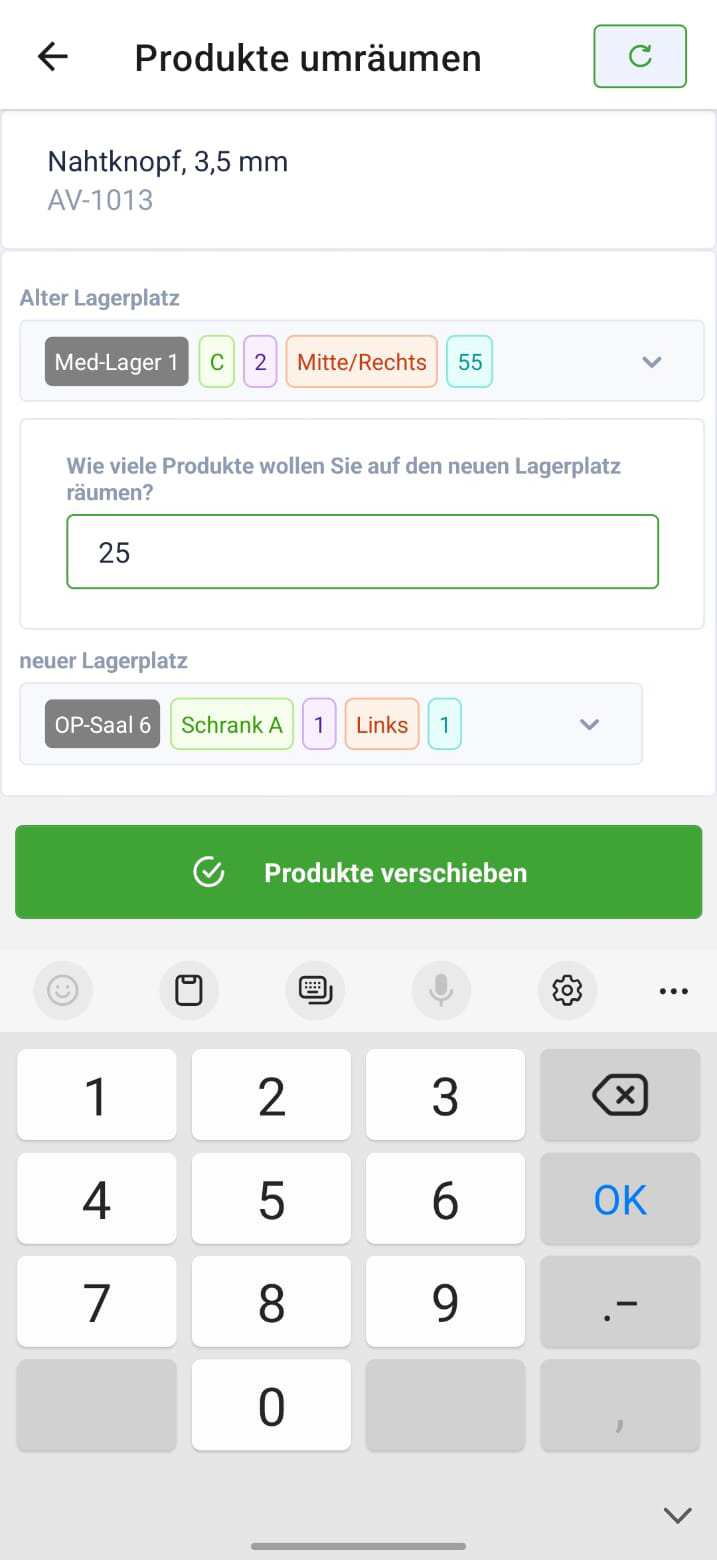The image size is (717, 1560).
Task: Expand the Alter Lagerplatz dropdown
Action: pyautogui.click(x=362, y=361)
